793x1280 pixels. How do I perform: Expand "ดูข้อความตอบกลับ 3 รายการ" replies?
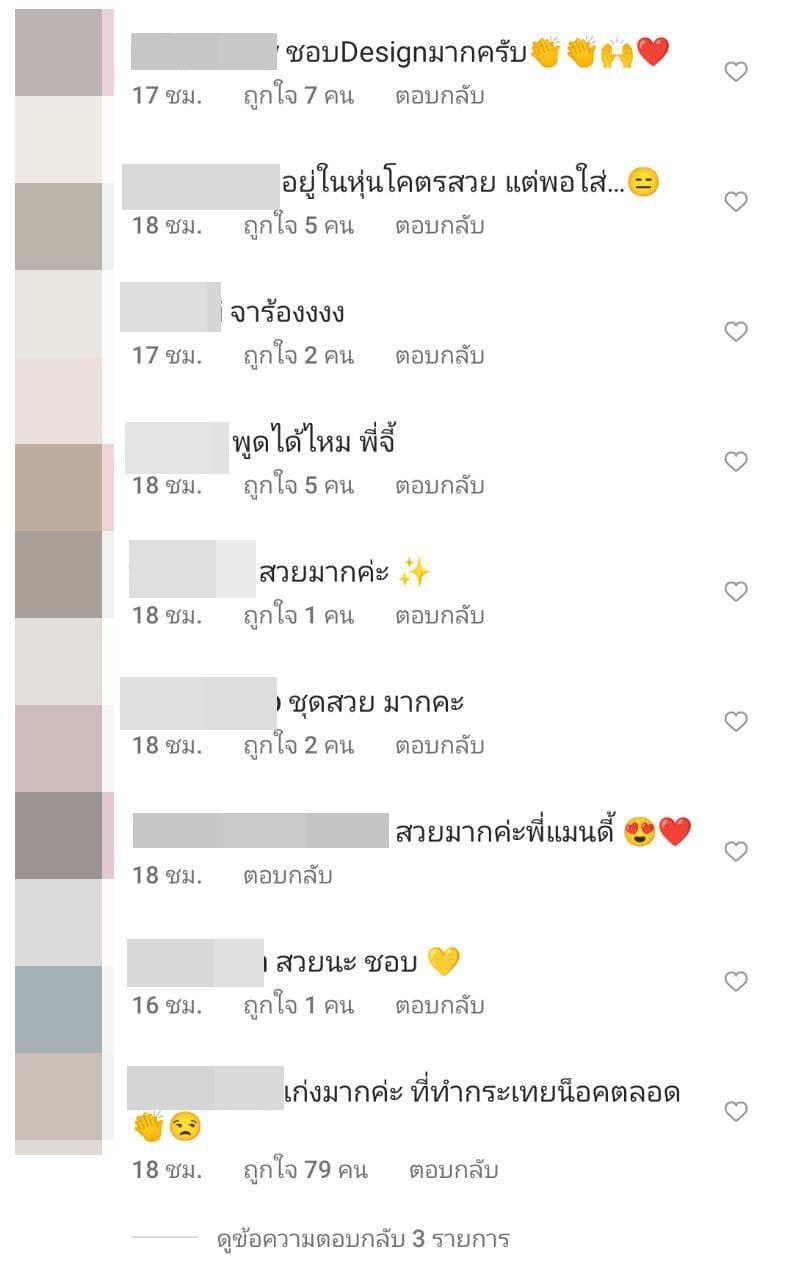(x=363, y=1240)
